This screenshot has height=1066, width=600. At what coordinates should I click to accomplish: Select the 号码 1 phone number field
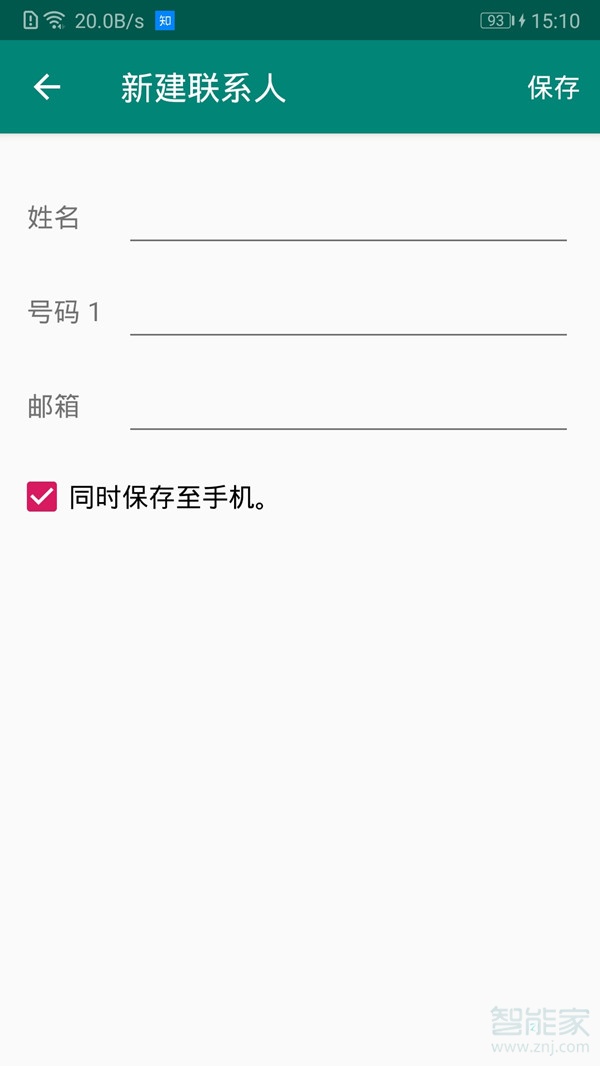348,313
